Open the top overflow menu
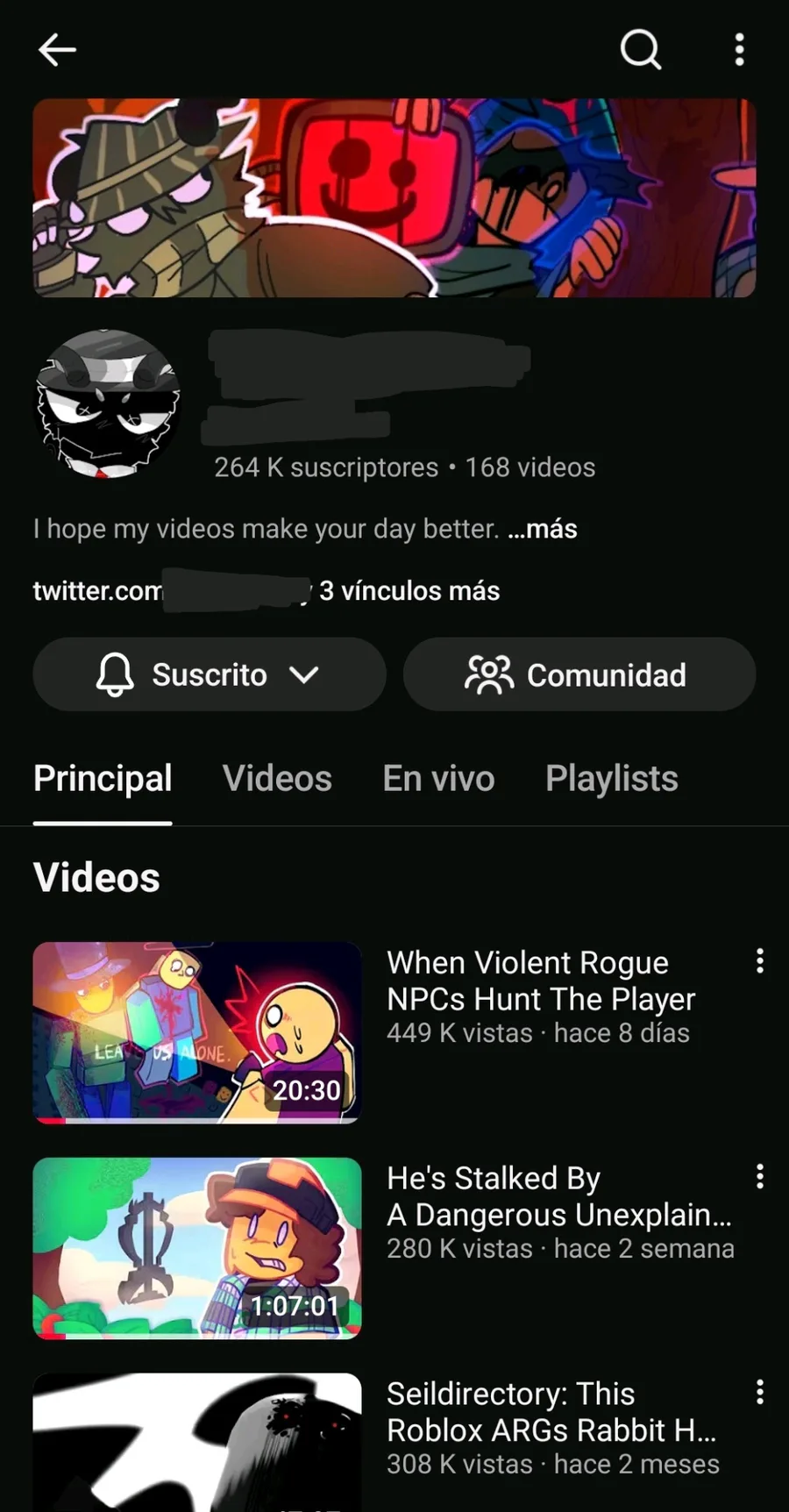Viewport: 789px width, 1512px height. [740, 50]
